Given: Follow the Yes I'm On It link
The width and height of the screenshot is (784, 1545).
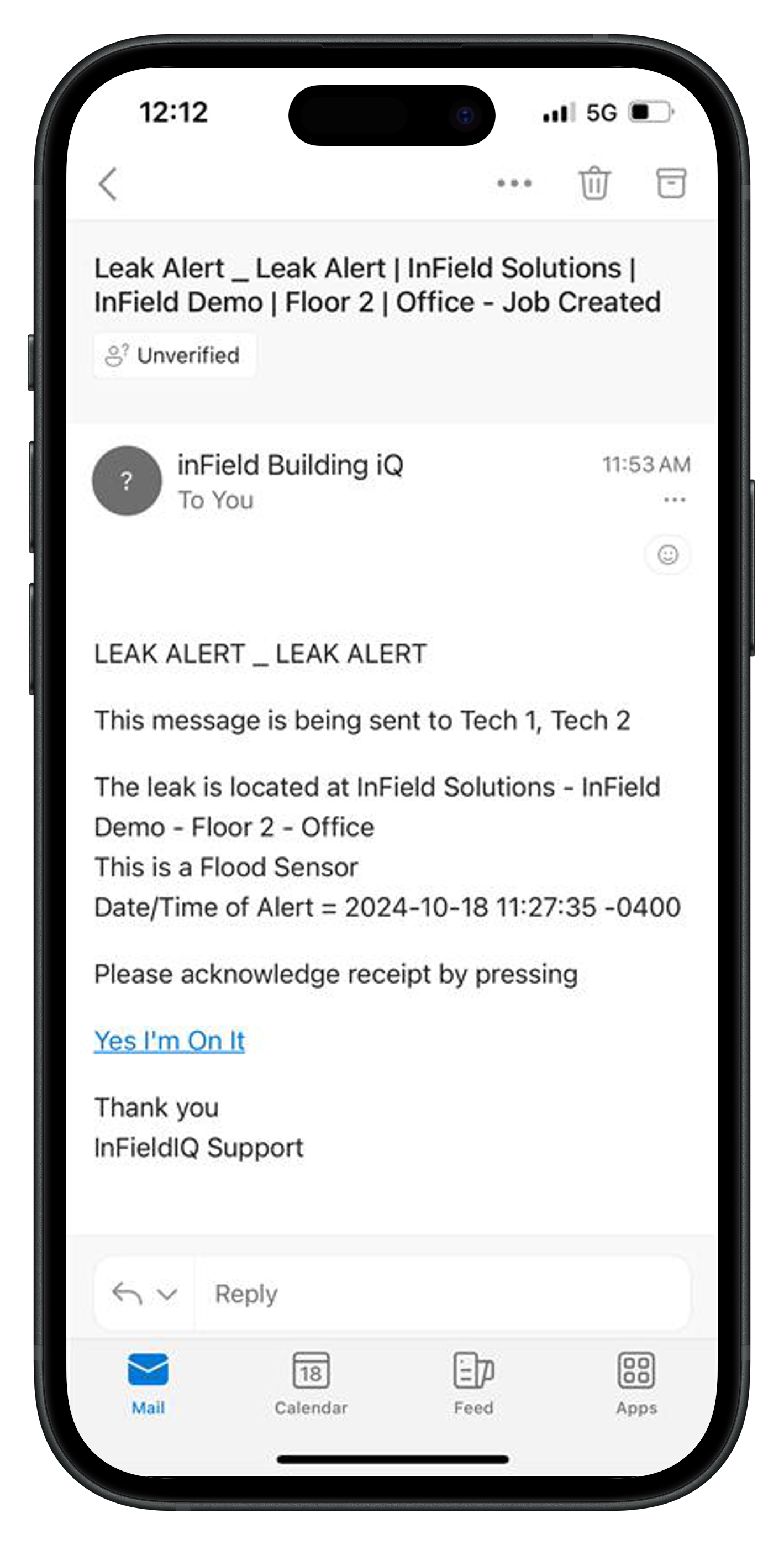Looking at the screenshot, I should 170,1040.
